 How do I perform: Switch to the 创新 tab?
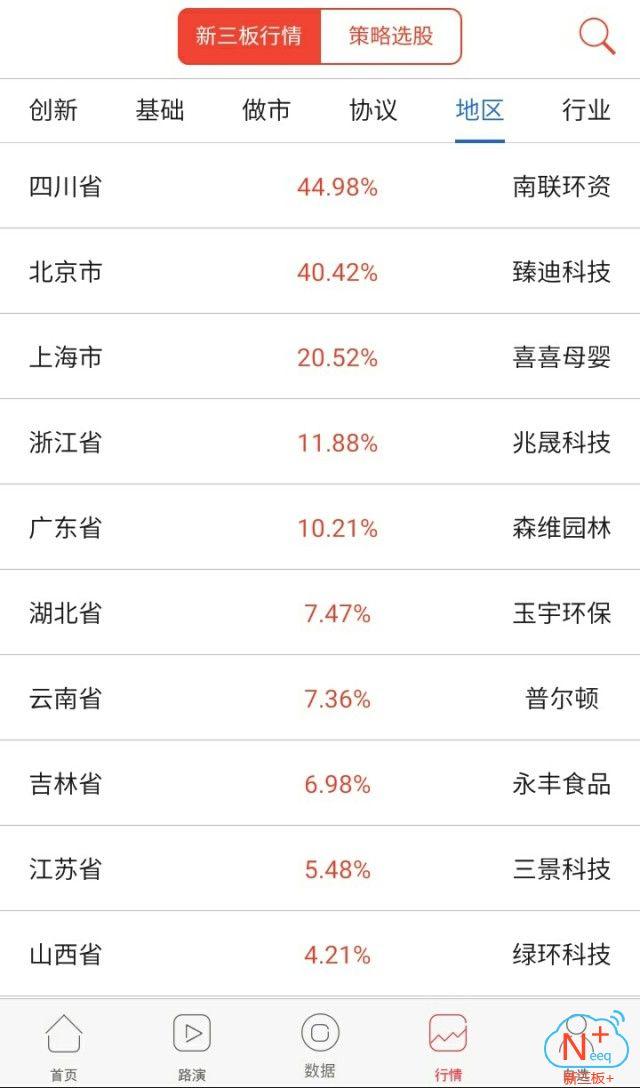[53, 110]
